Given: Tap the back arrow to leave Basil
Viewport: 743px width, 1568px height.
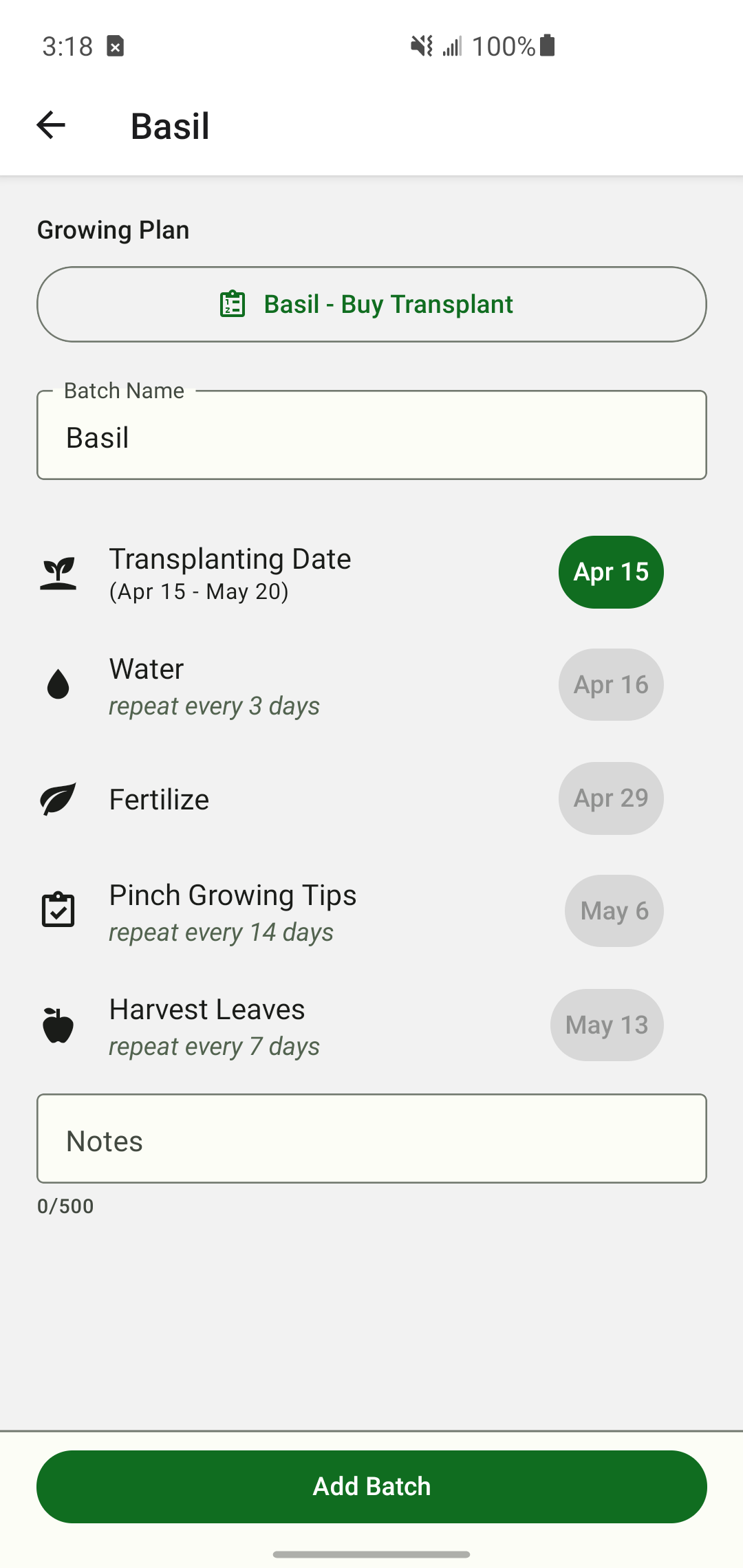Looking at the screenshot, I should pyautogui.click(x=50, y=125).
